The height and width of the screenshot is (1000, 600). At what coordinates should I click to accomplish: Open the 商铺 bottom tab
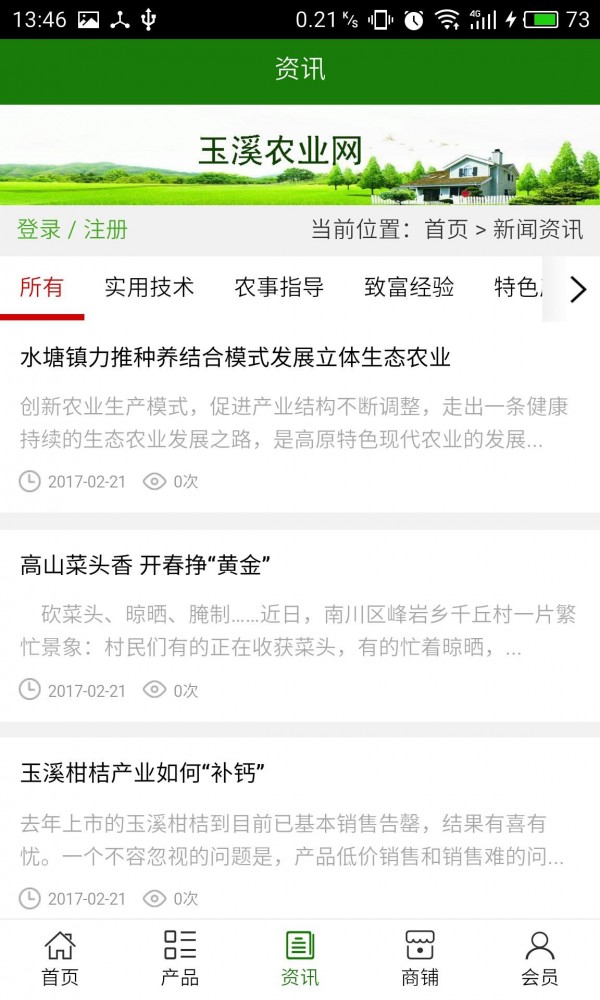420,958
